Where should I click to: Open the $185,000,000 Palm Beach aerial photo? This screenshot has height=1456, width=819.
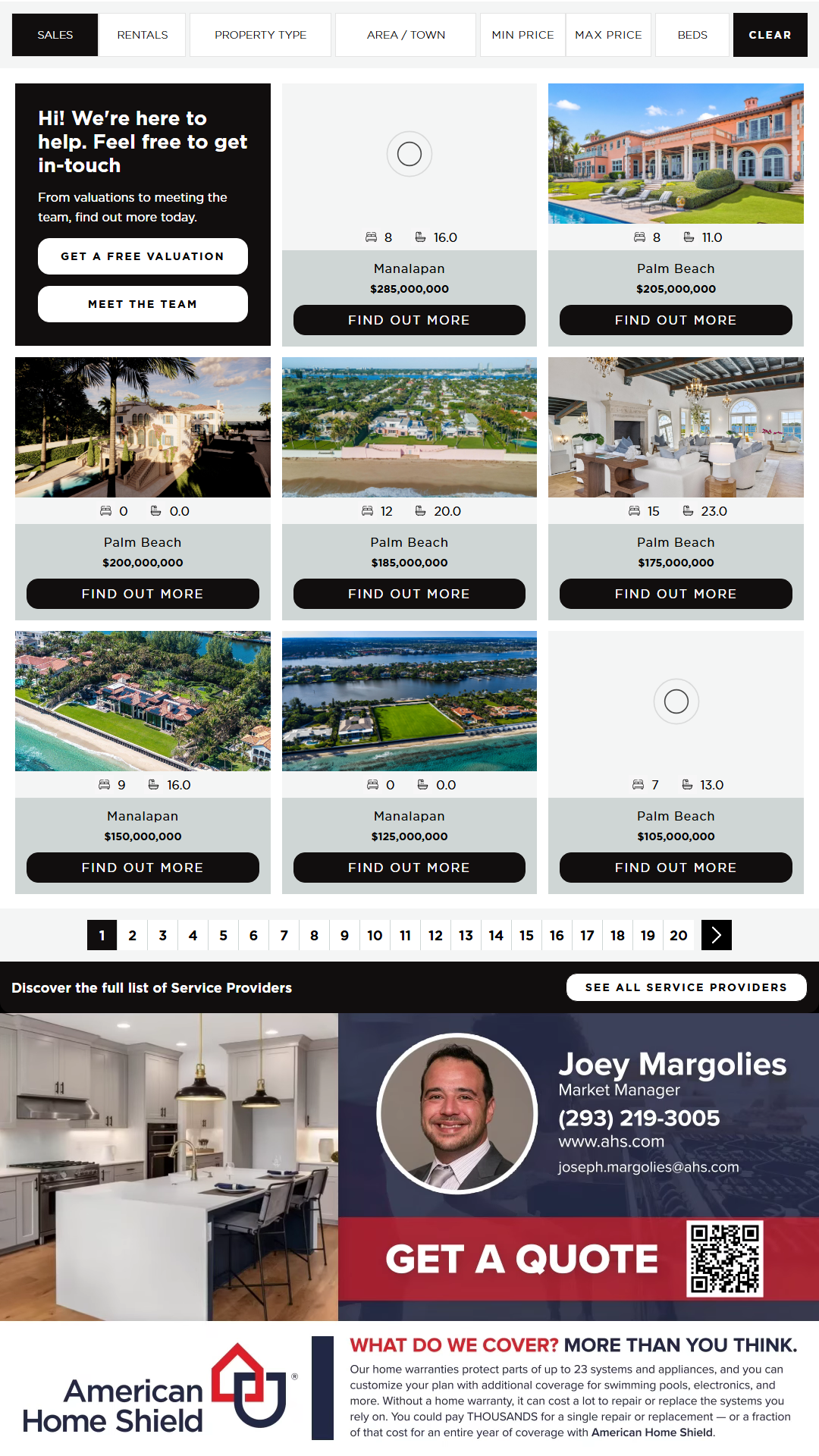coord(409,427)
